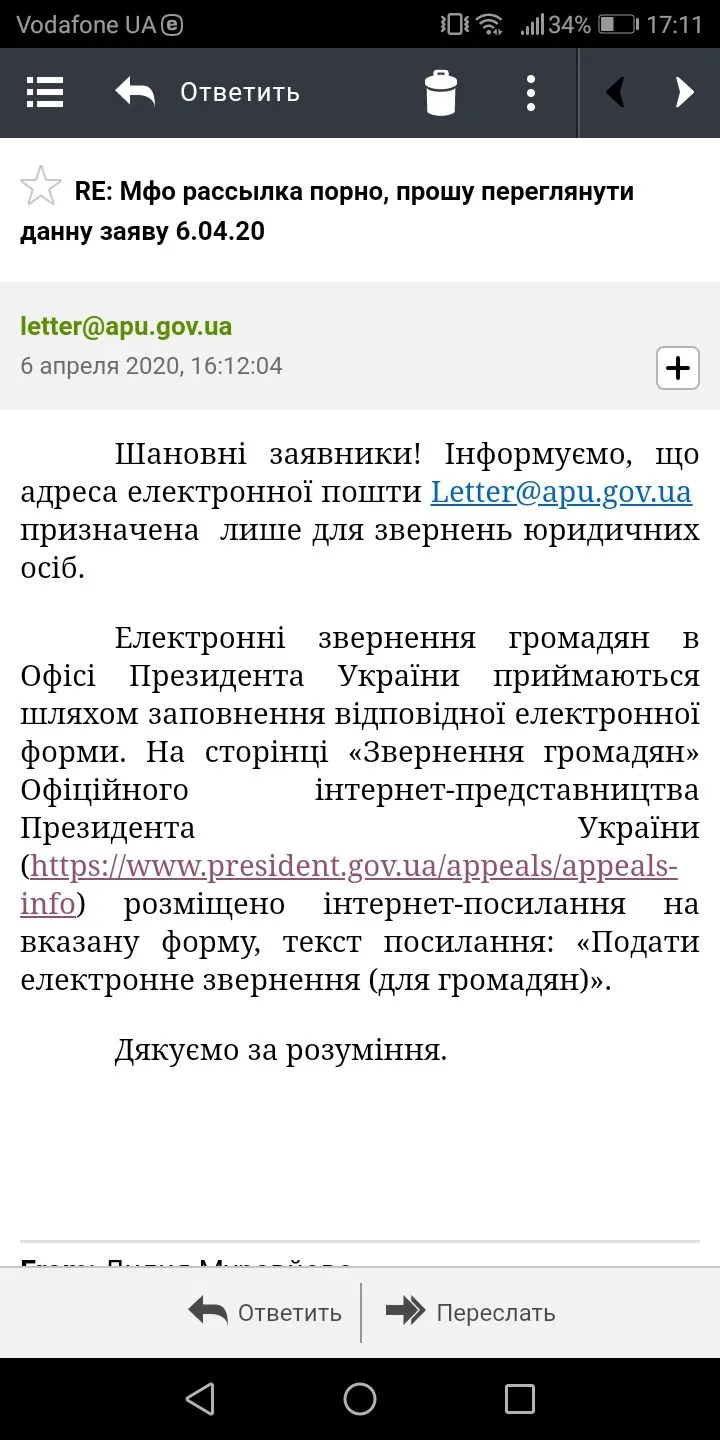Go back using system navigation
Viewport: 720px width, 1440px height.
click(x=200, y=1398)
